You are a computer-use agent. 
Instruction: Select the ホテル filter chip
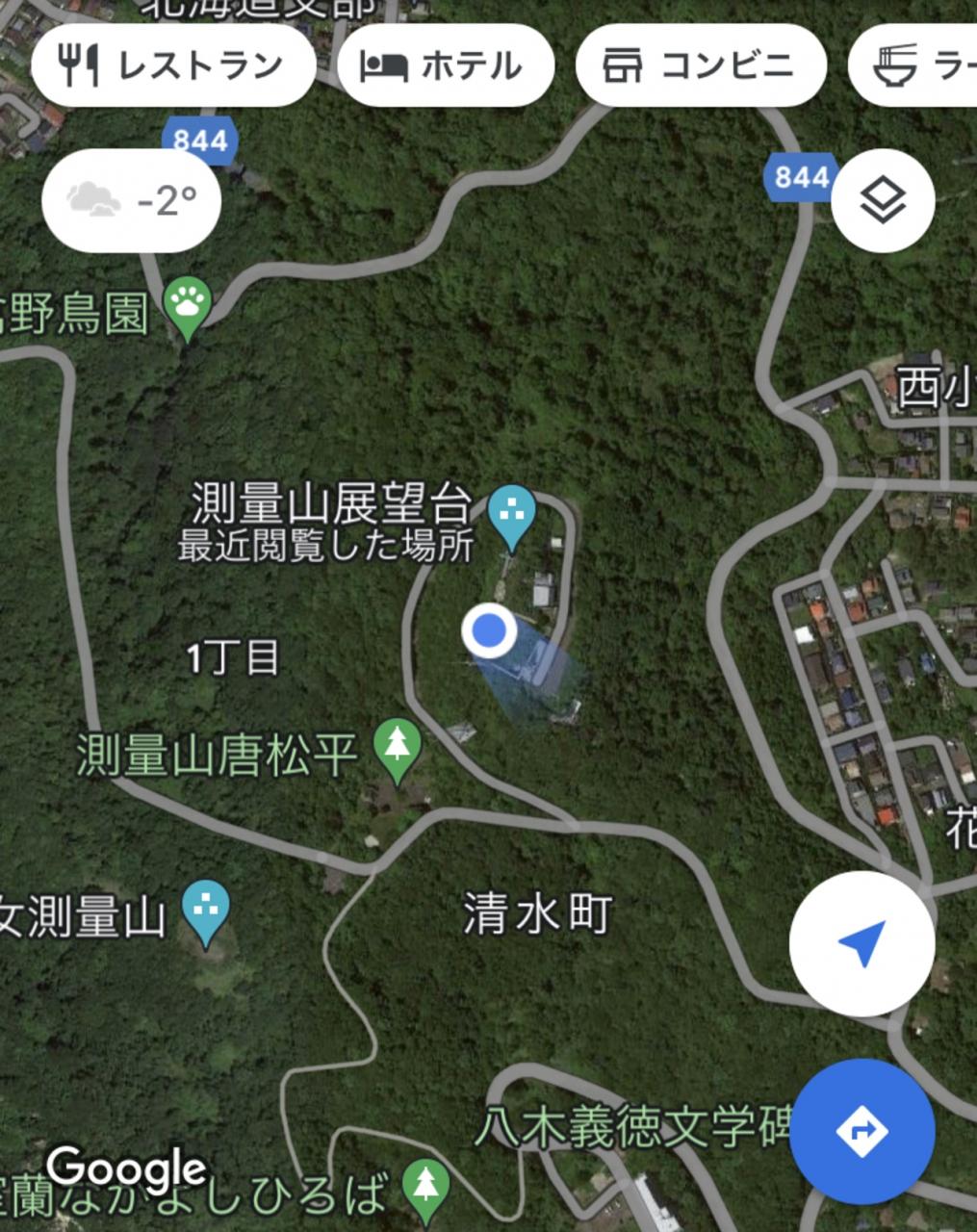point(445,65)
